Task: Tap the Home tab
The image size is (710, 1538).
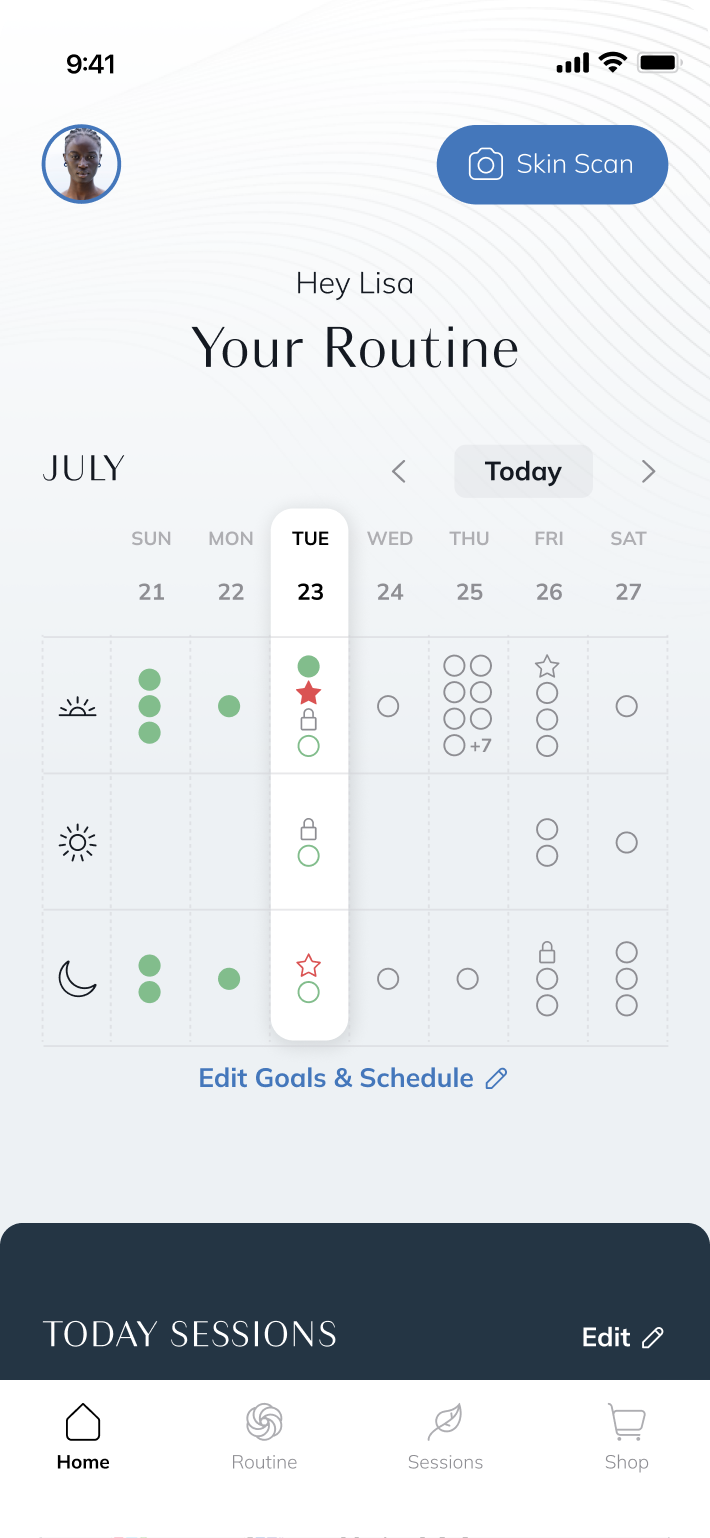Action: point(83,1437)
